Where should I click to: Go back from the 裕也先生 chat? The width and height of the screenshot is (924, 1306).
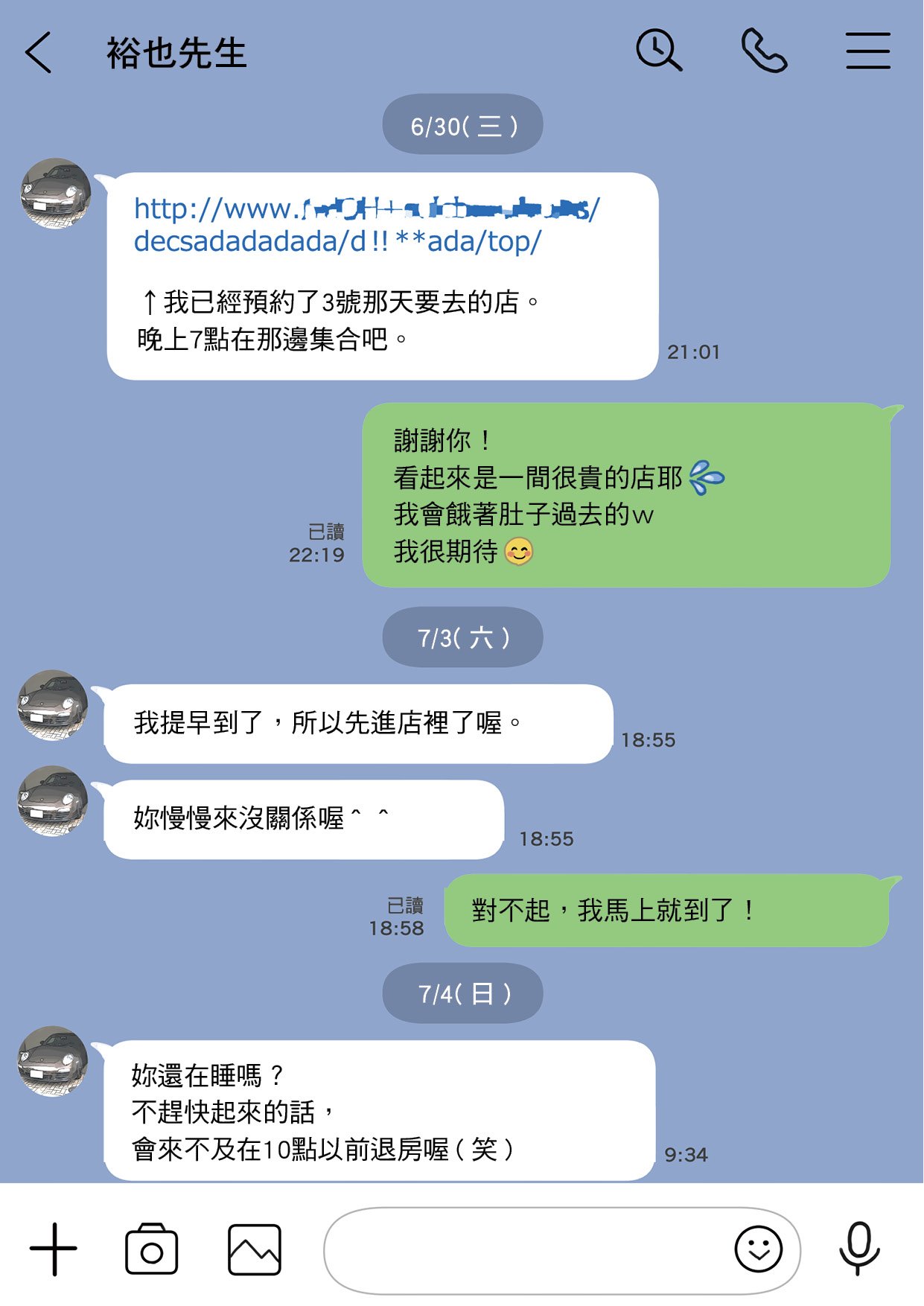(39, 53)
